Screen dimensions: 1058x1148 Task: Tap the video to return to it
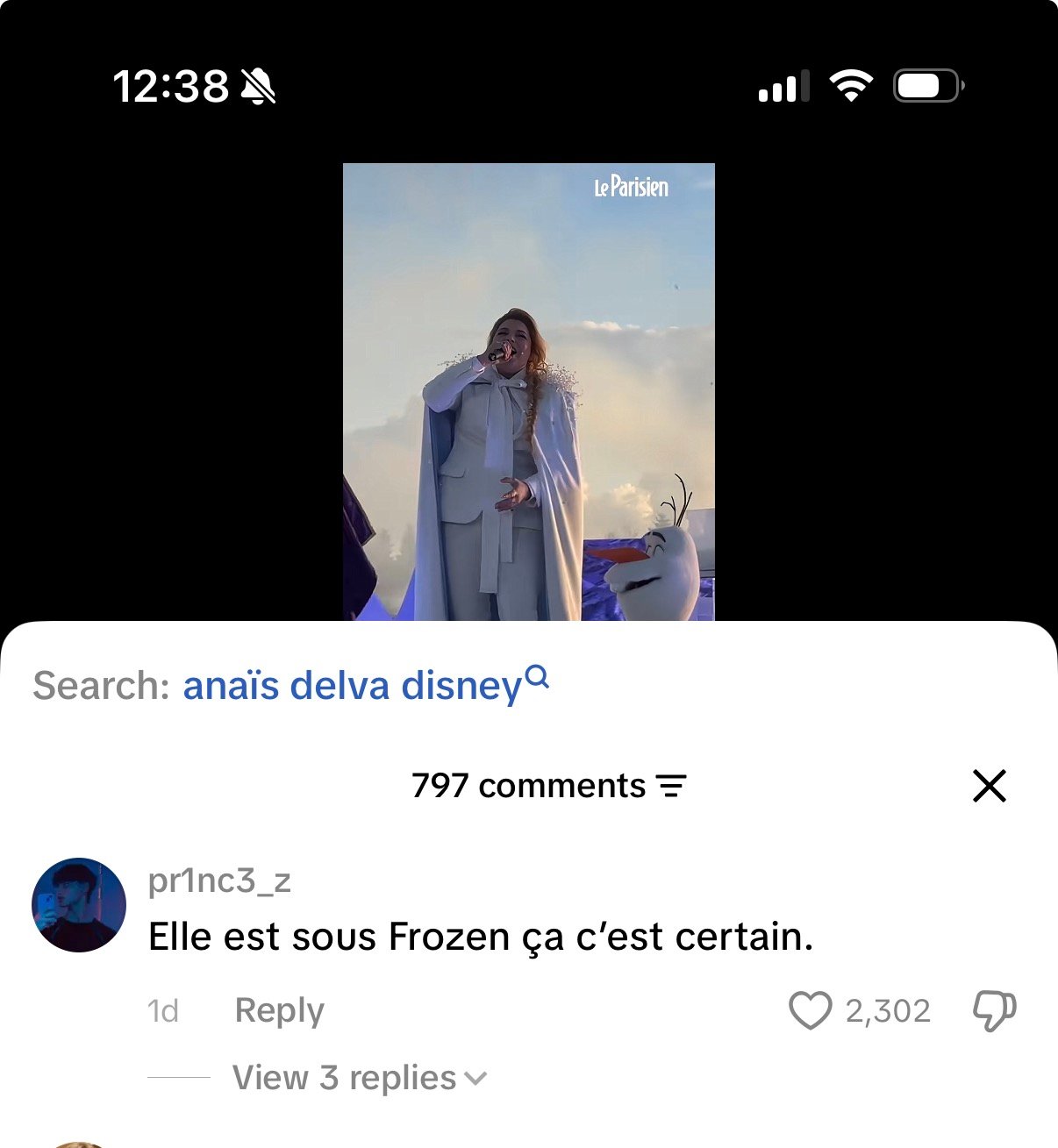click(x=528, y=391)
